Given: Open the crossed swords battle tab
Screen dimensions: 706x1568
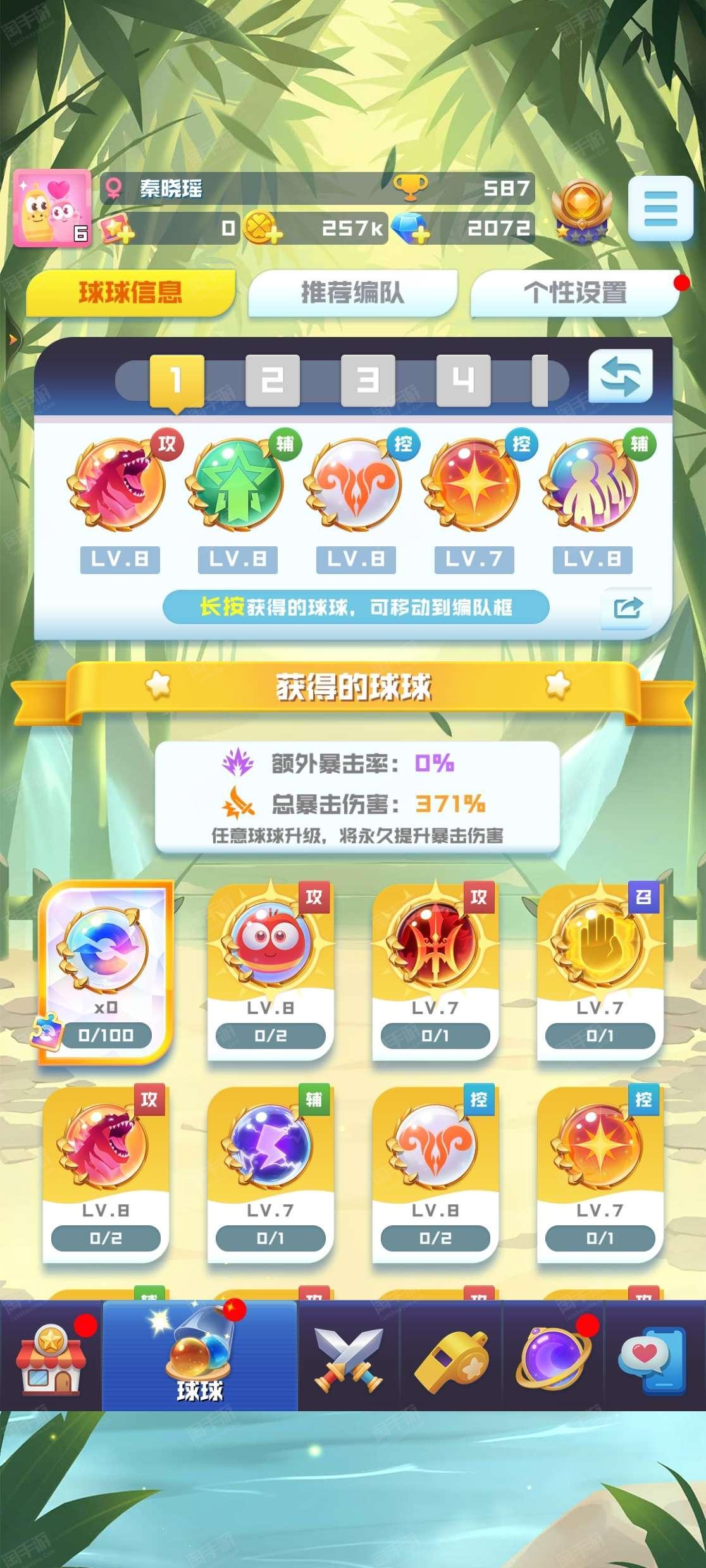Looking at the screenshot, I should 349,1356.
